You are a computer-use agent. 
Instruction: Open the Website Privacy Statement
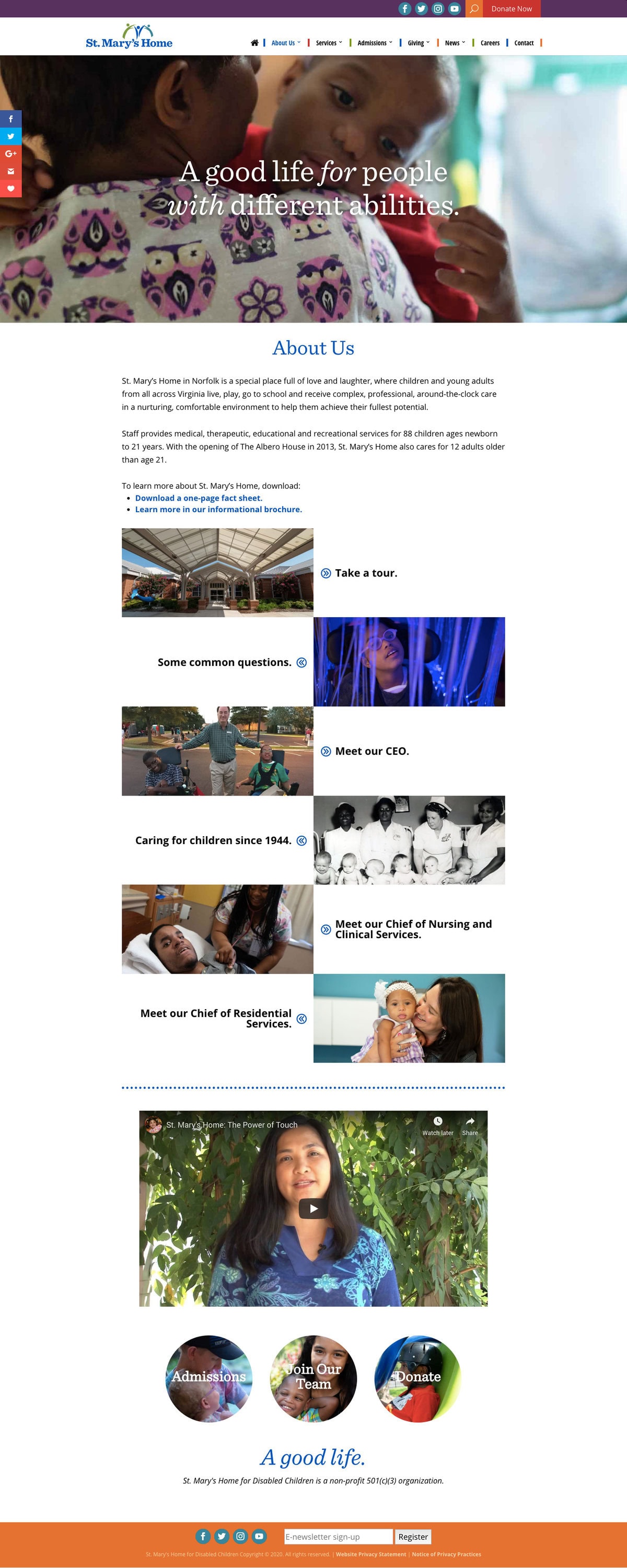pos(371,1554)
